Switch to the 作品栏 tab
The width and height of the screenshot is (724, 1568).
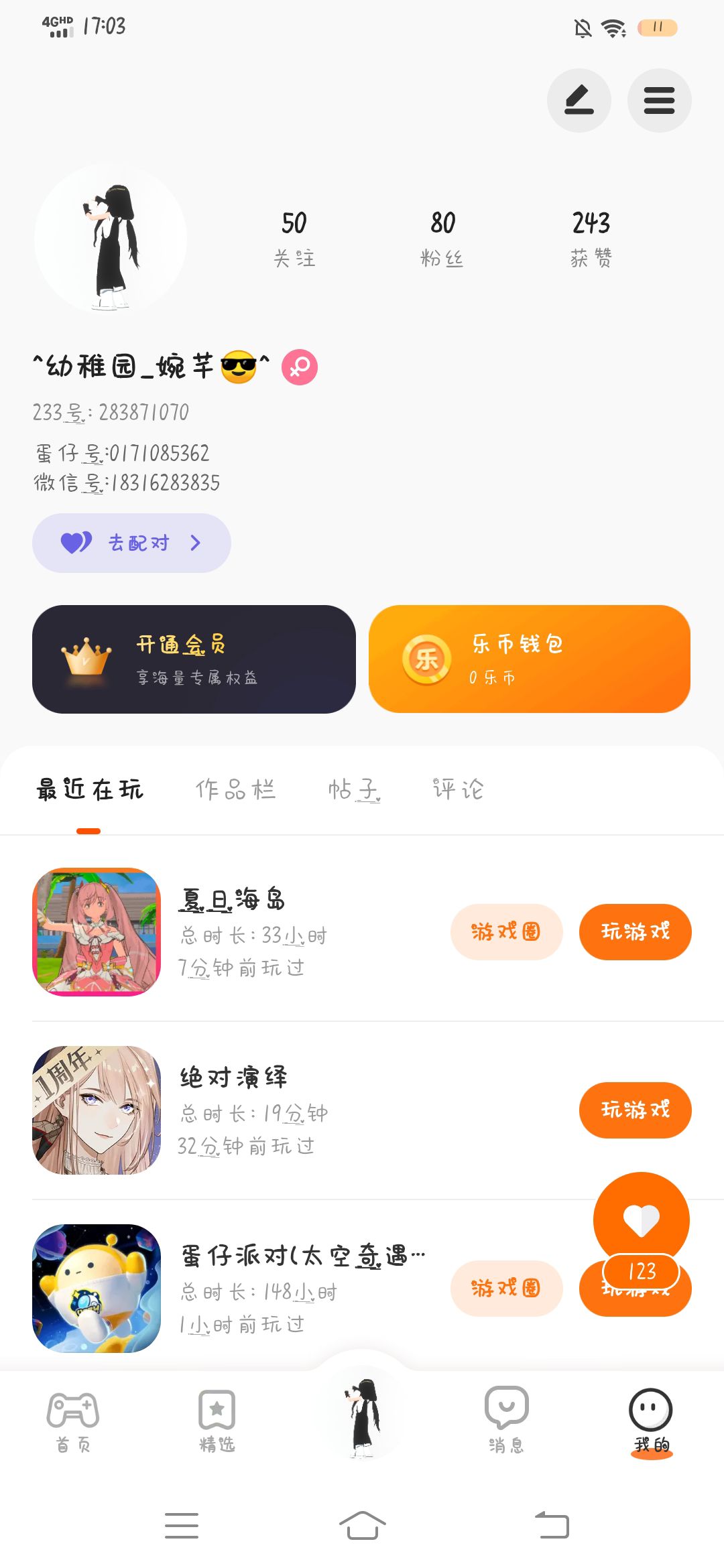[x=235, y=789]
